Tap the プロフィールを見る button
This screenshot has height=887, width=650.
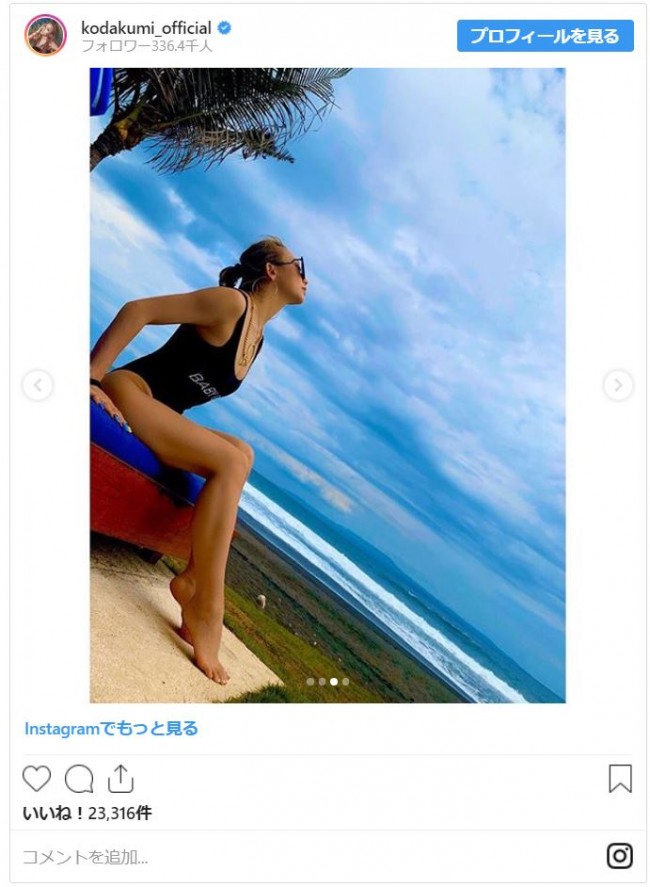545,36
